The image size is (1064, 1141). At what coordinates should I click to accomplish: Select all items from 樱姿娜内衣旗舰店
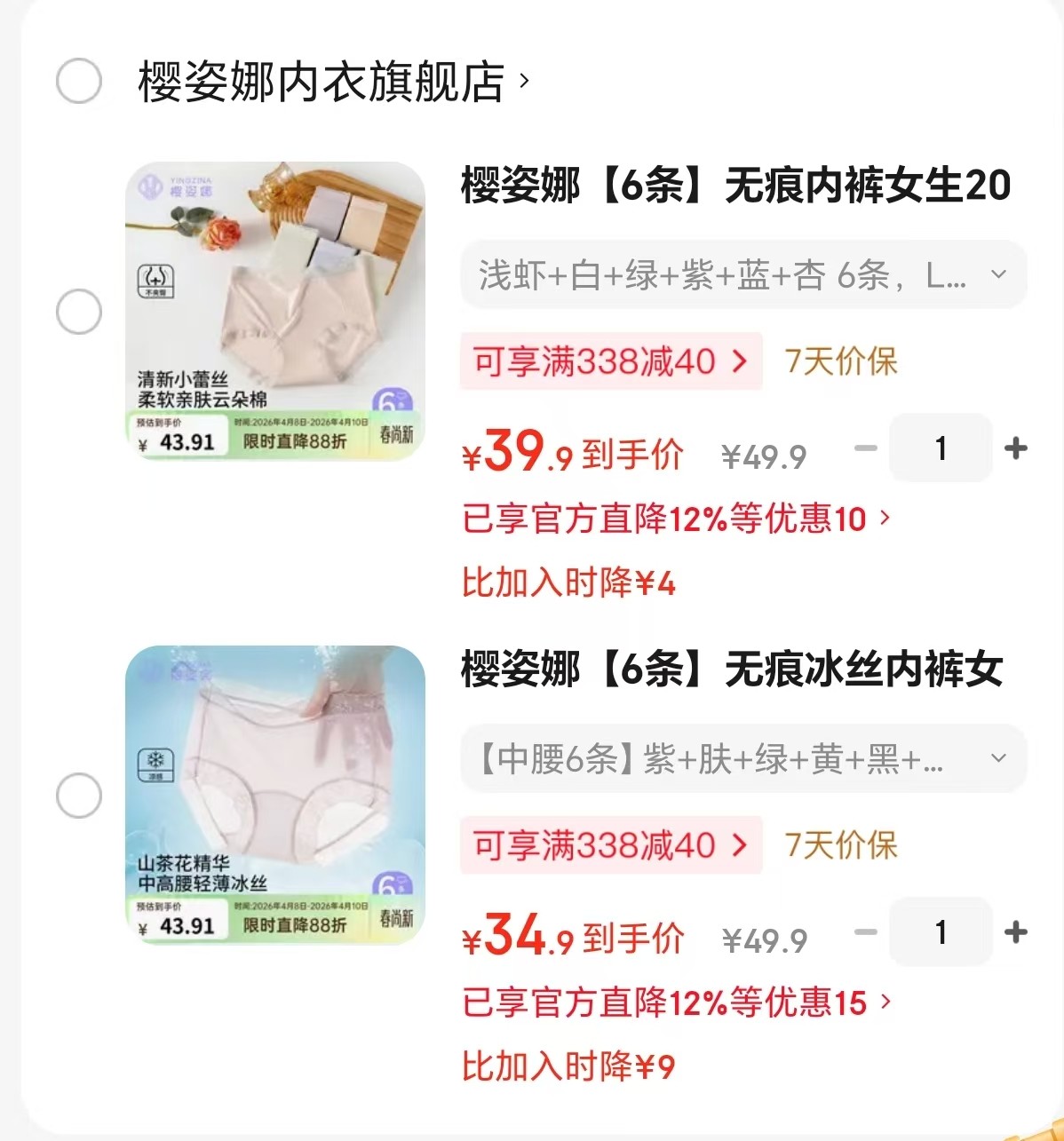[79, 82]
